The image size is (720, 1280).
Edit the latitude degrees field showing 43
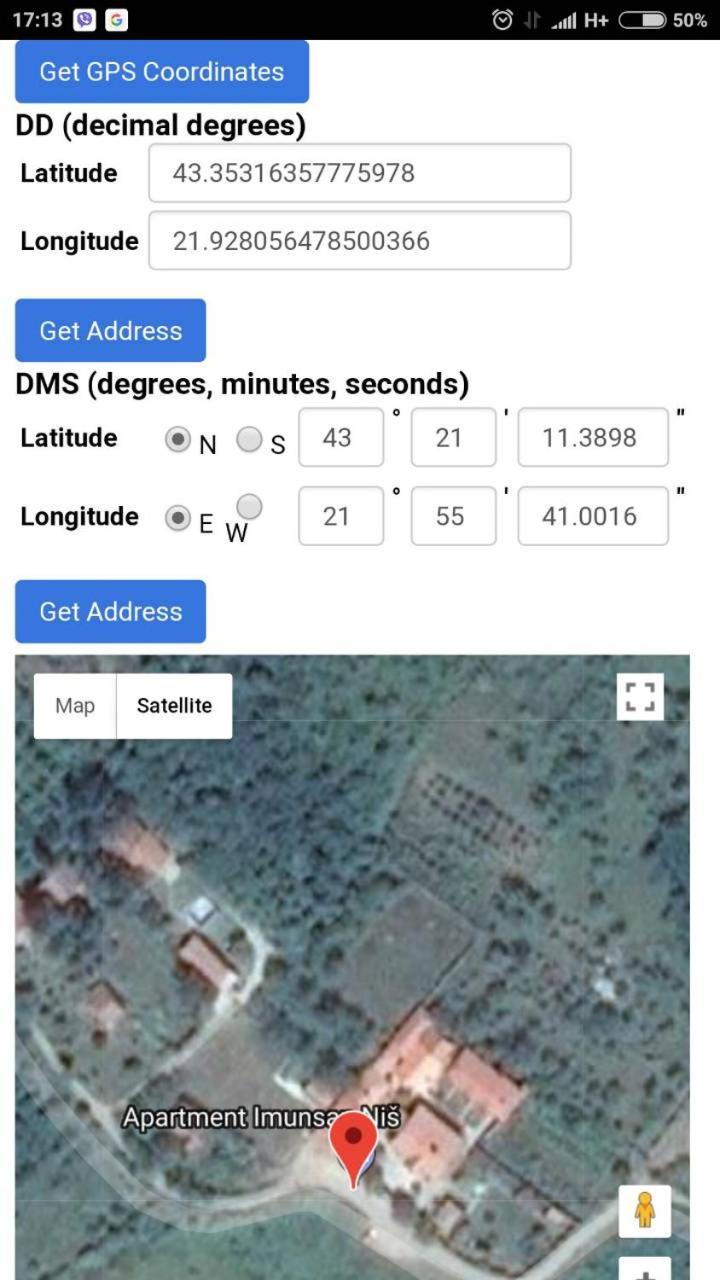(341, 437)
